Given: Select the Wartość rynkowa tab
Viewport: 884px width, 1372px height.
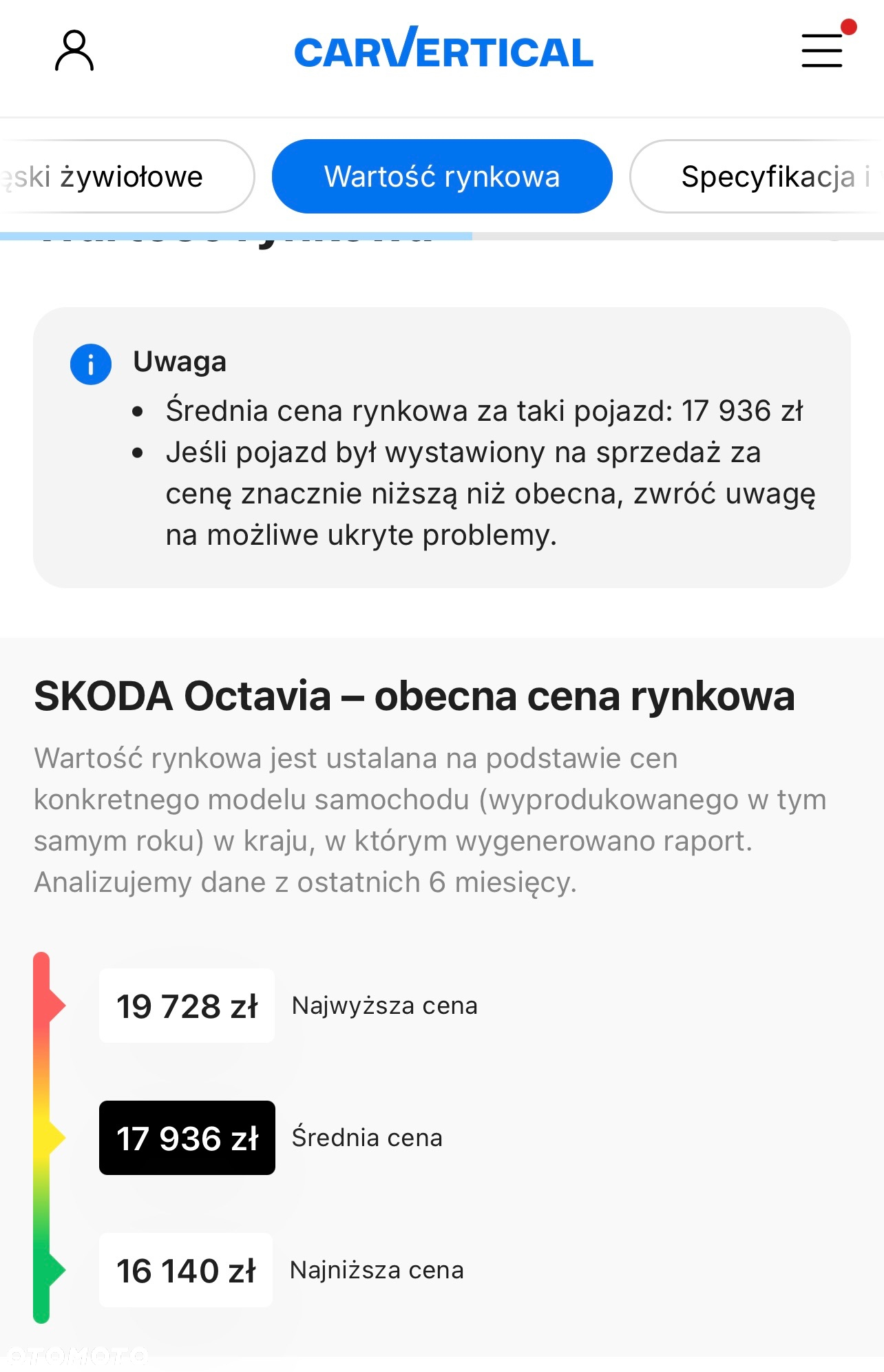Looking at the screenshot, I should pyautogui.click(x=442, y=177).
